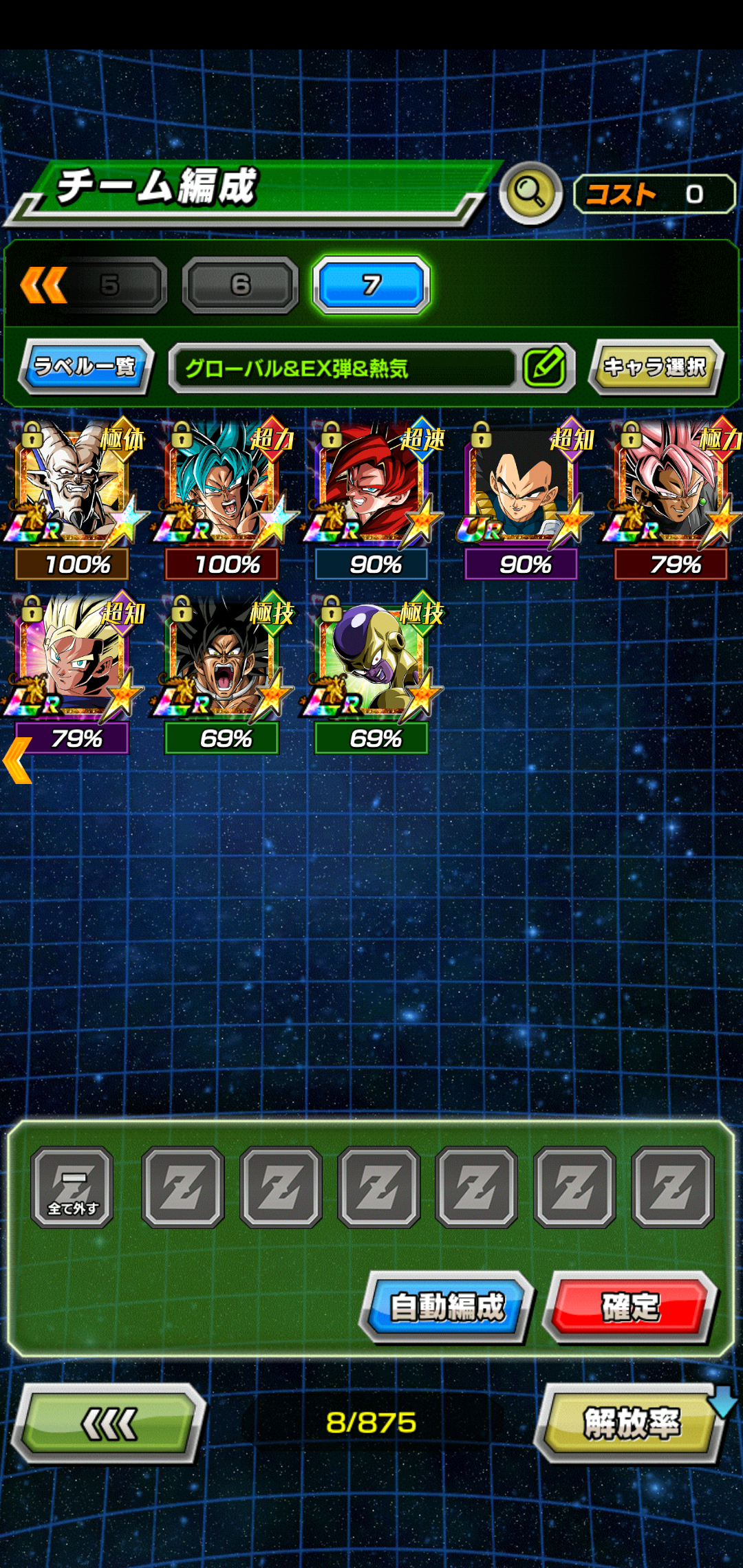Image resolution: width=743 pixels, height=1568 pixels.
Task: Run 自動編成 auto team formation
Action: point(447,1307)
